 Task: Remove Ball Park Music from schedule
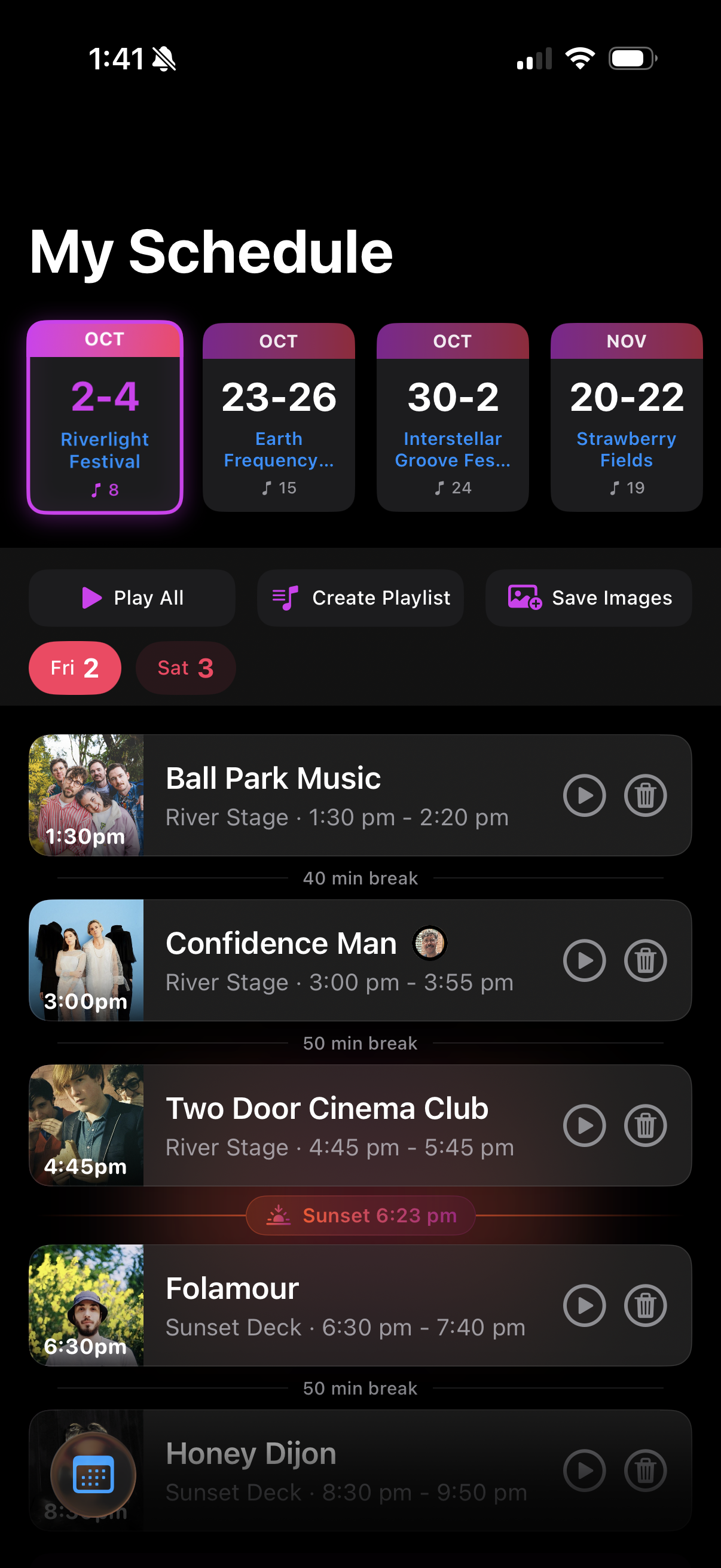pyautogui.click(x=645, y=795)
